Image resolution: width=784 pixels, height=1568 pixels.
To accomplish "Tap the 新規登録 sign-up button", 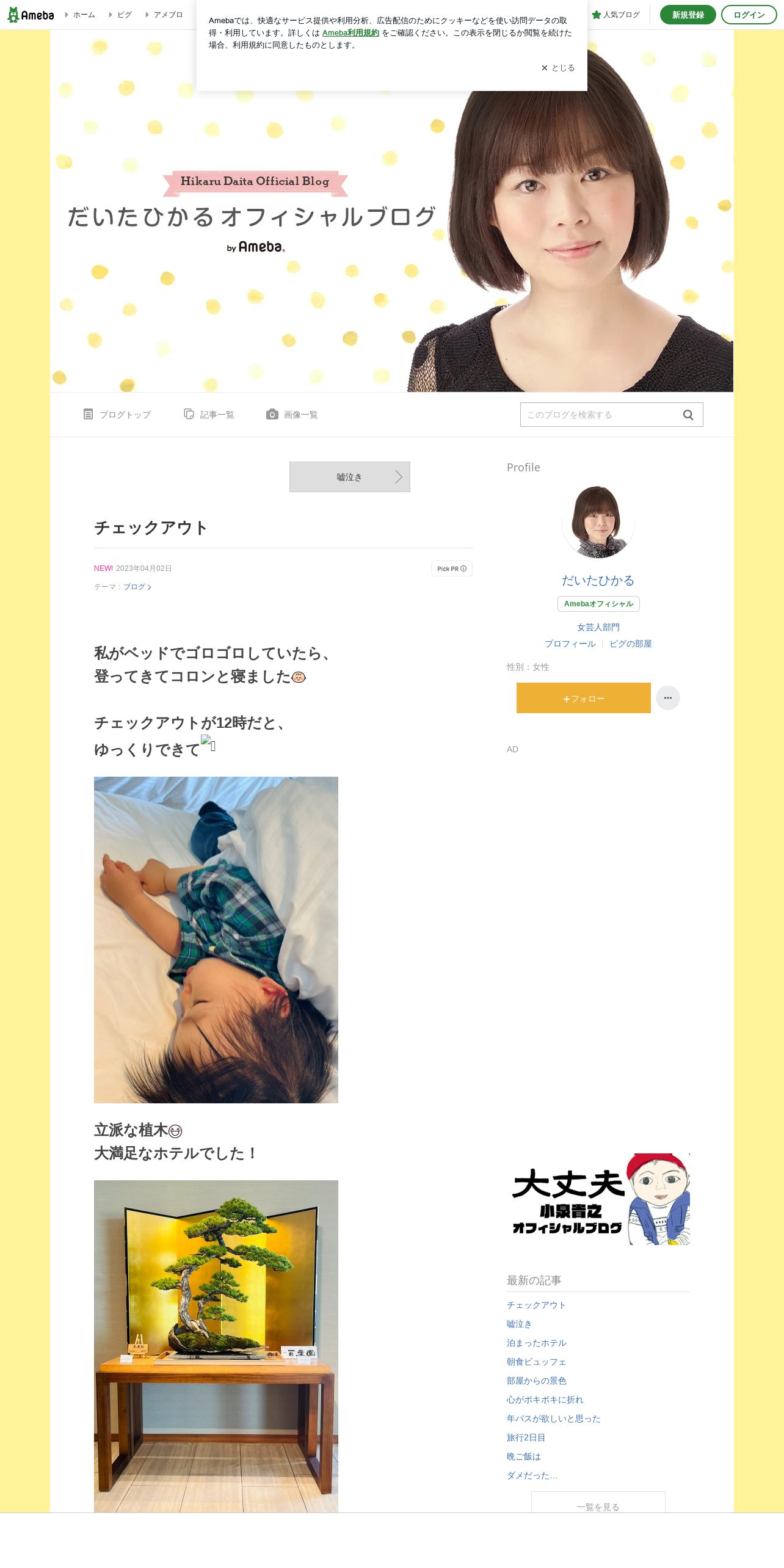I will [x=688, y=15].
